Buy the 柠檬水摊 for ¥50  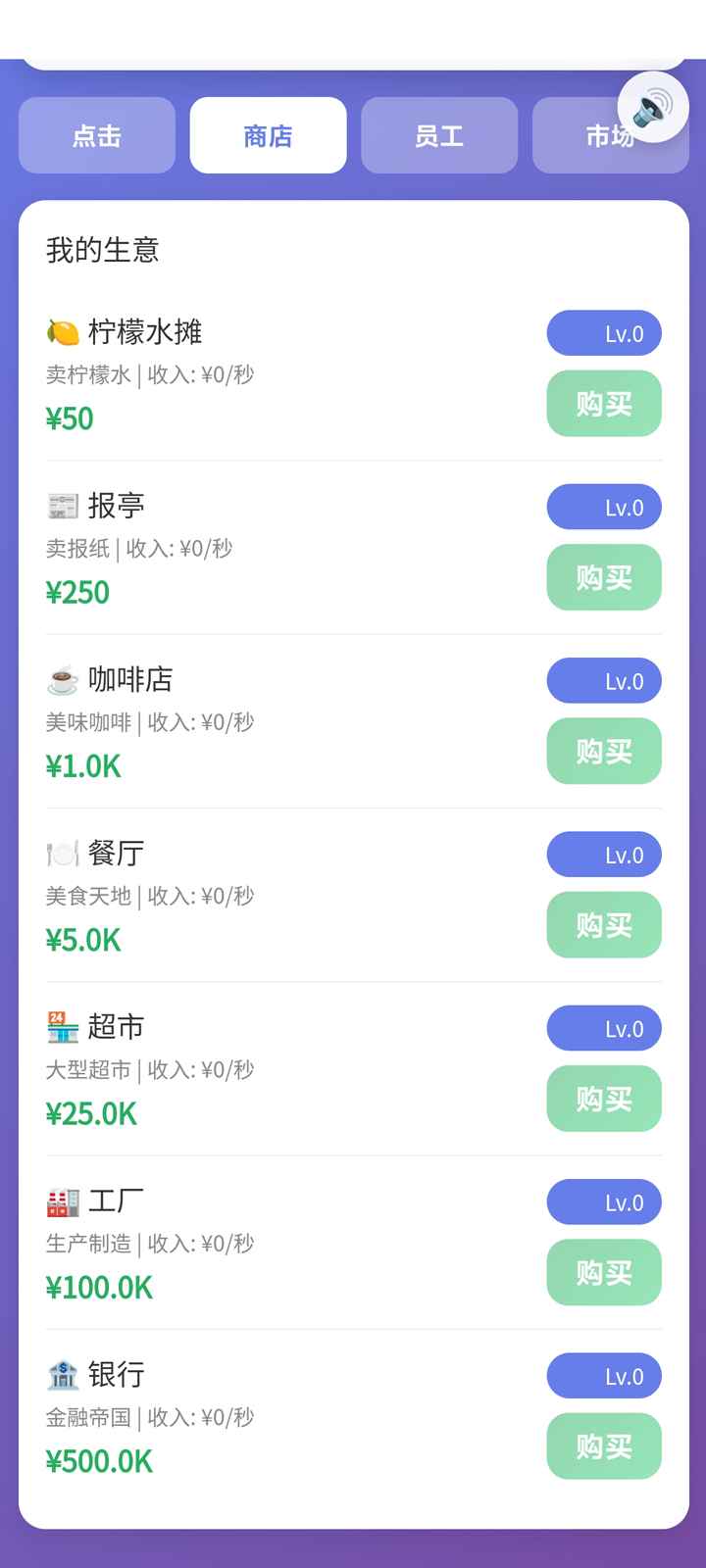[x=603, y=404]
